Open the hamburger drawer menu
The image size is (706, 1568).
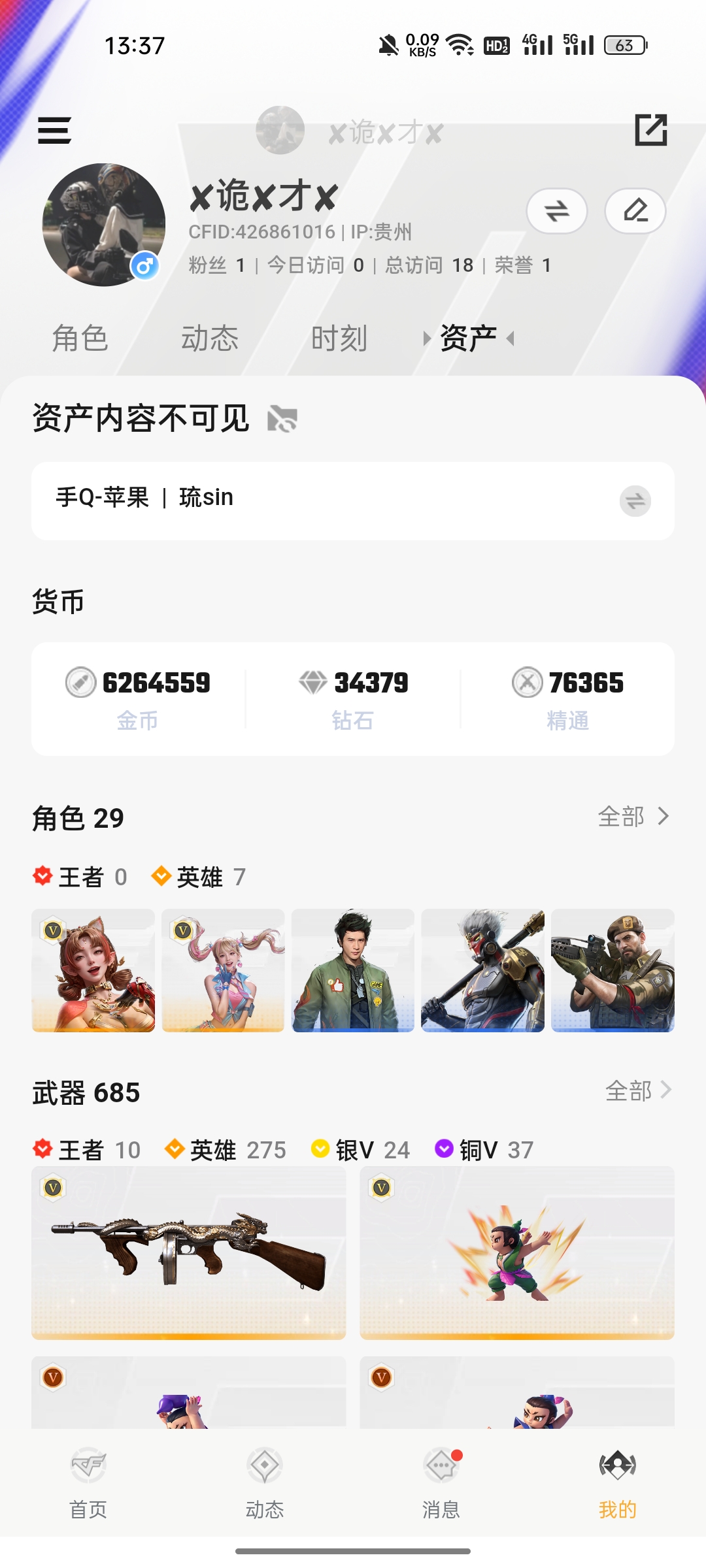pyautogui.click(x=54, y=131)
